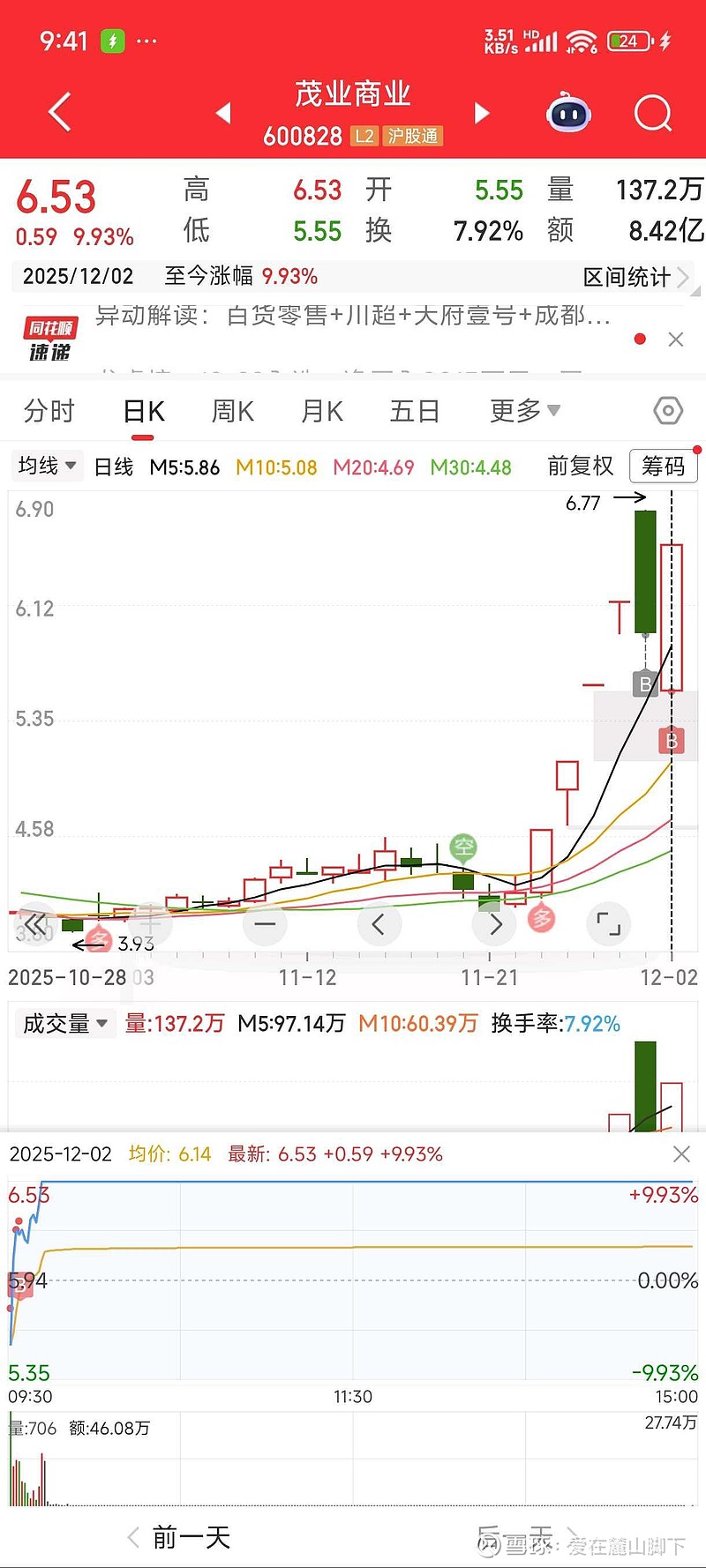This screenshot has height=1568, width=706.
Task: Open the 成交量 indicator dropdown
Action: pos(64,1023)
